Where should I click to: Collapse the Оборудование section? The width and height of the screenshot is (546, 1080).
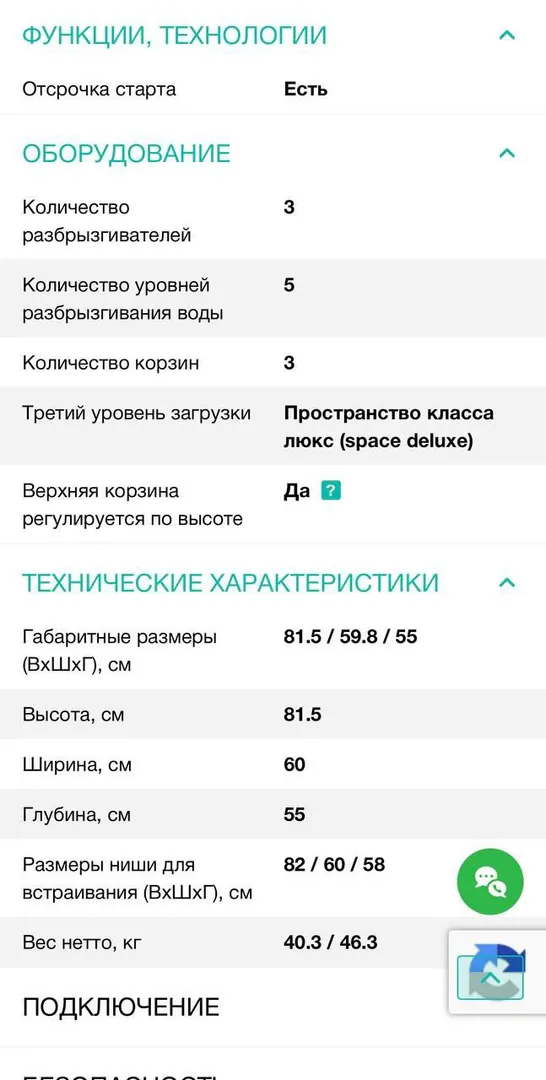click(507, 153)
